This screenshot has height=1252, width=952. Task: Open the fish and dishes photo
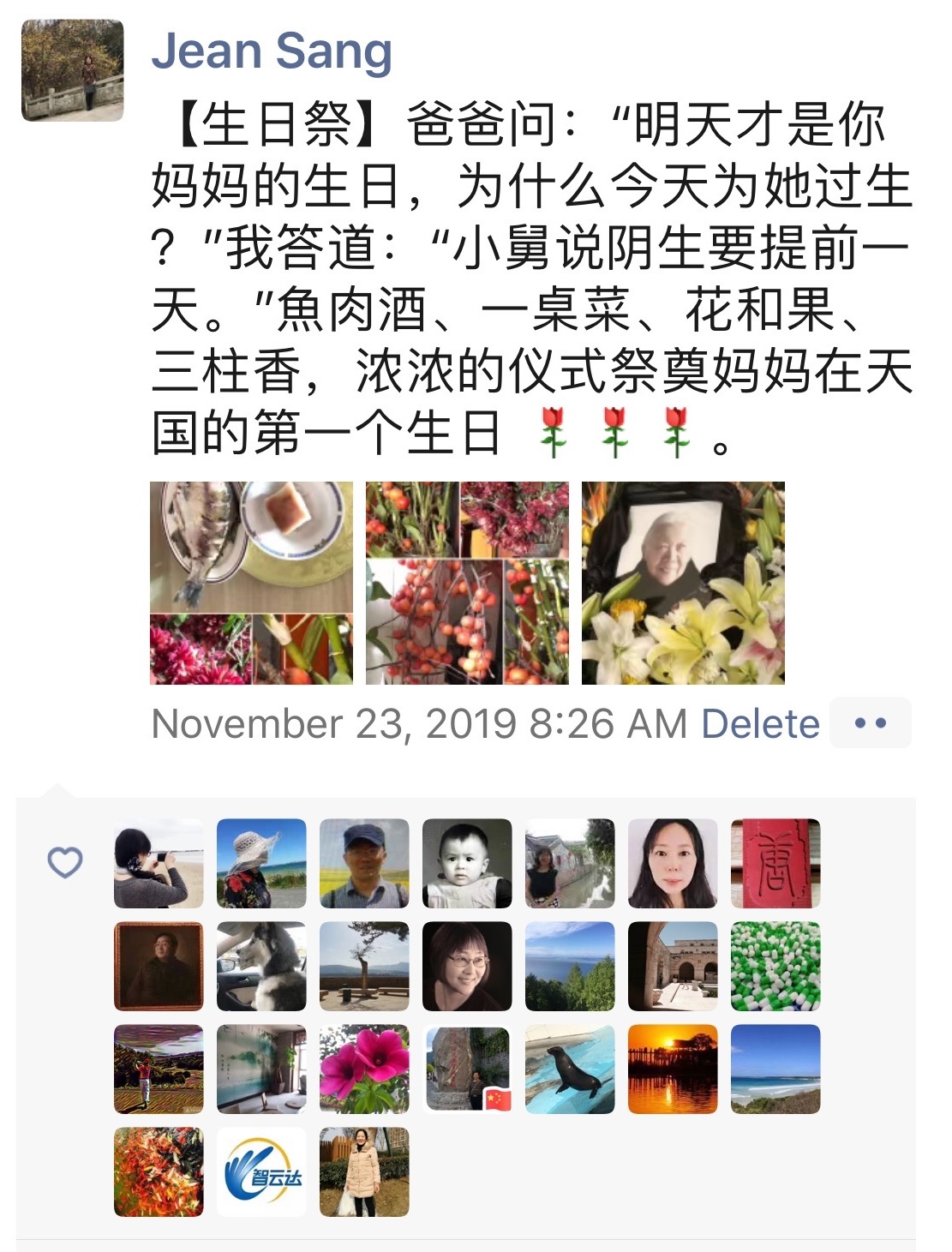point(251,583)
